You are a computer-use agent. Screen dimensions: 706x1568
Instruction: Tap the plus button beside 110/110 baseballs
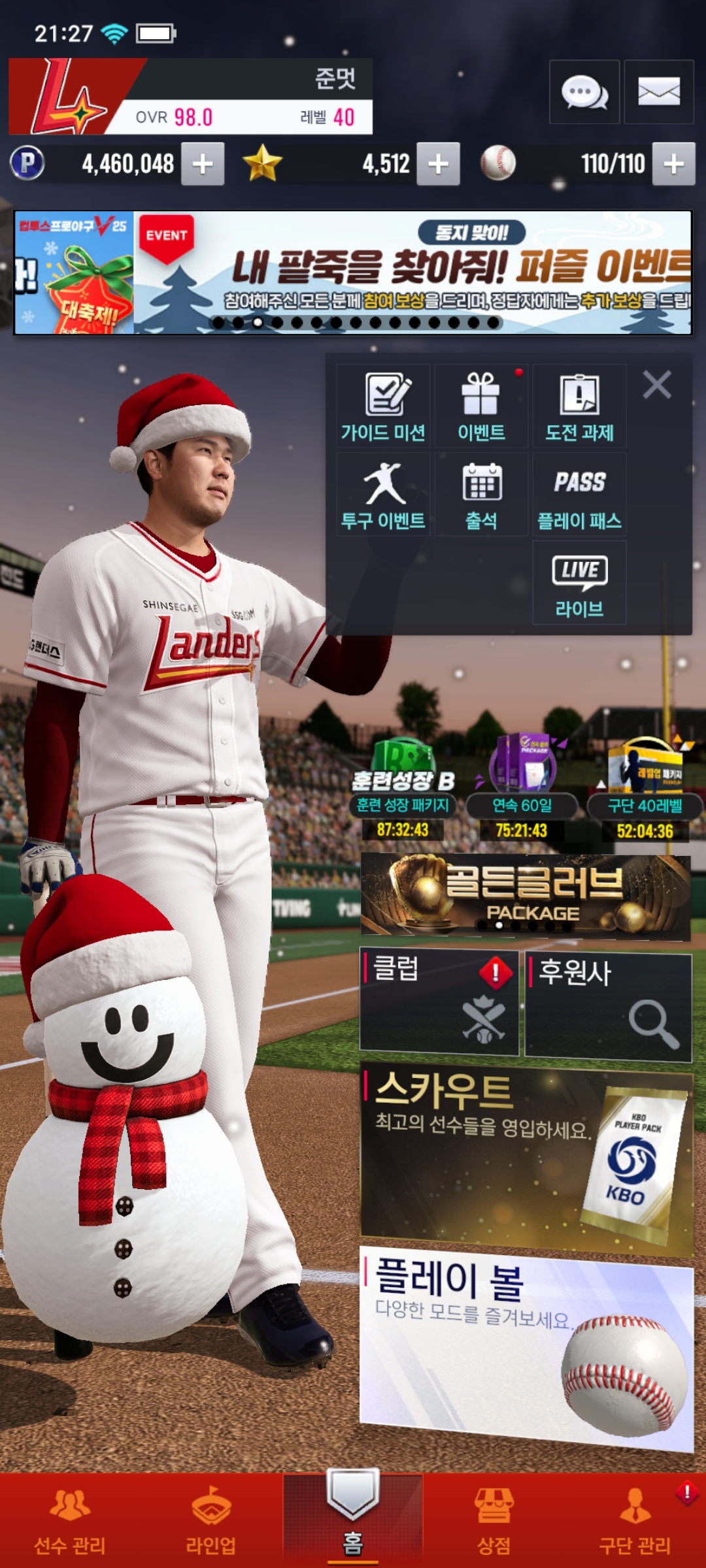(673, 164)
